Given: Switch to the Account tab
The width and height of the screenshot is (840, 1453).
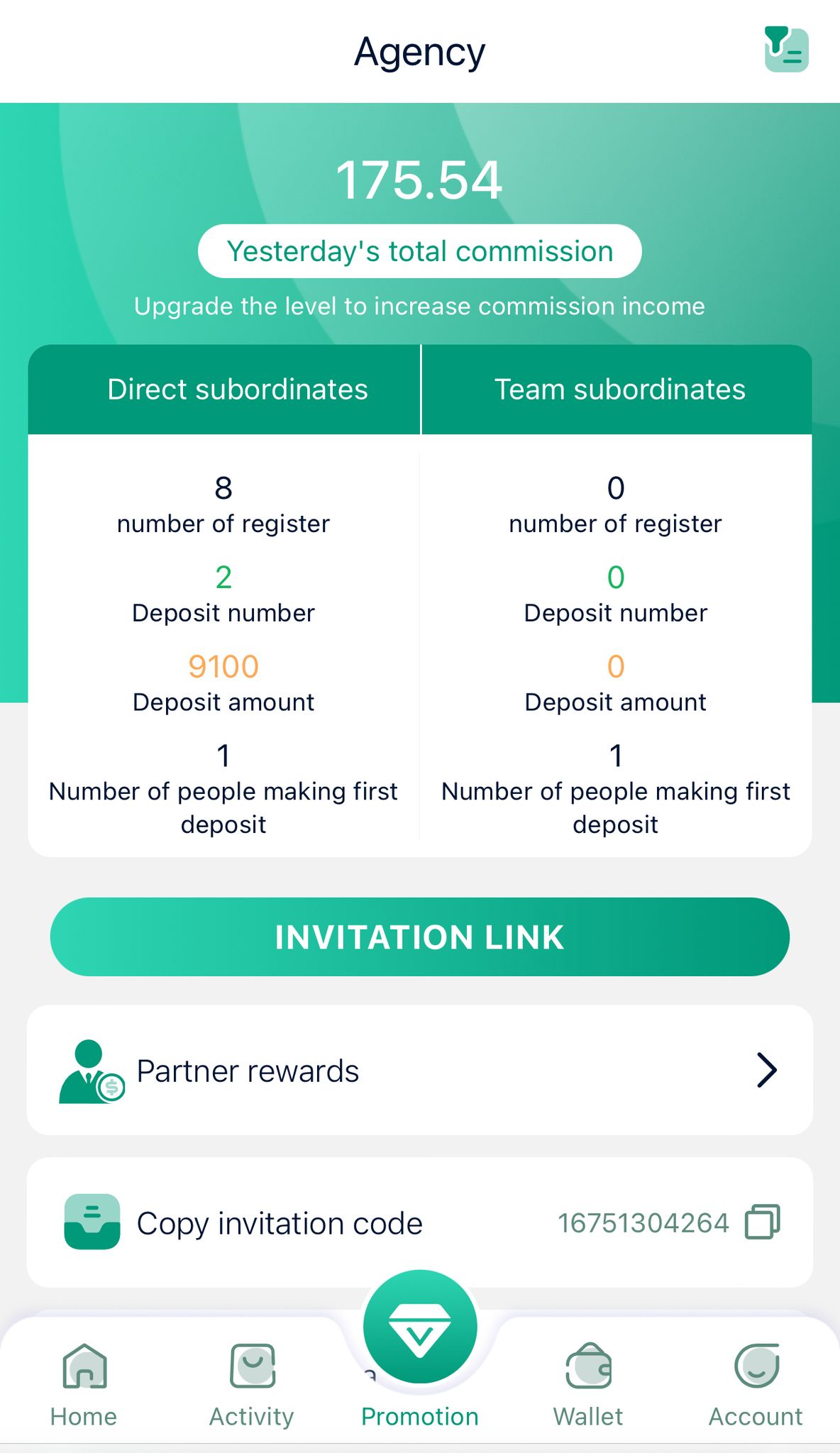Looking at the screenshot, I should (756, 1383).
